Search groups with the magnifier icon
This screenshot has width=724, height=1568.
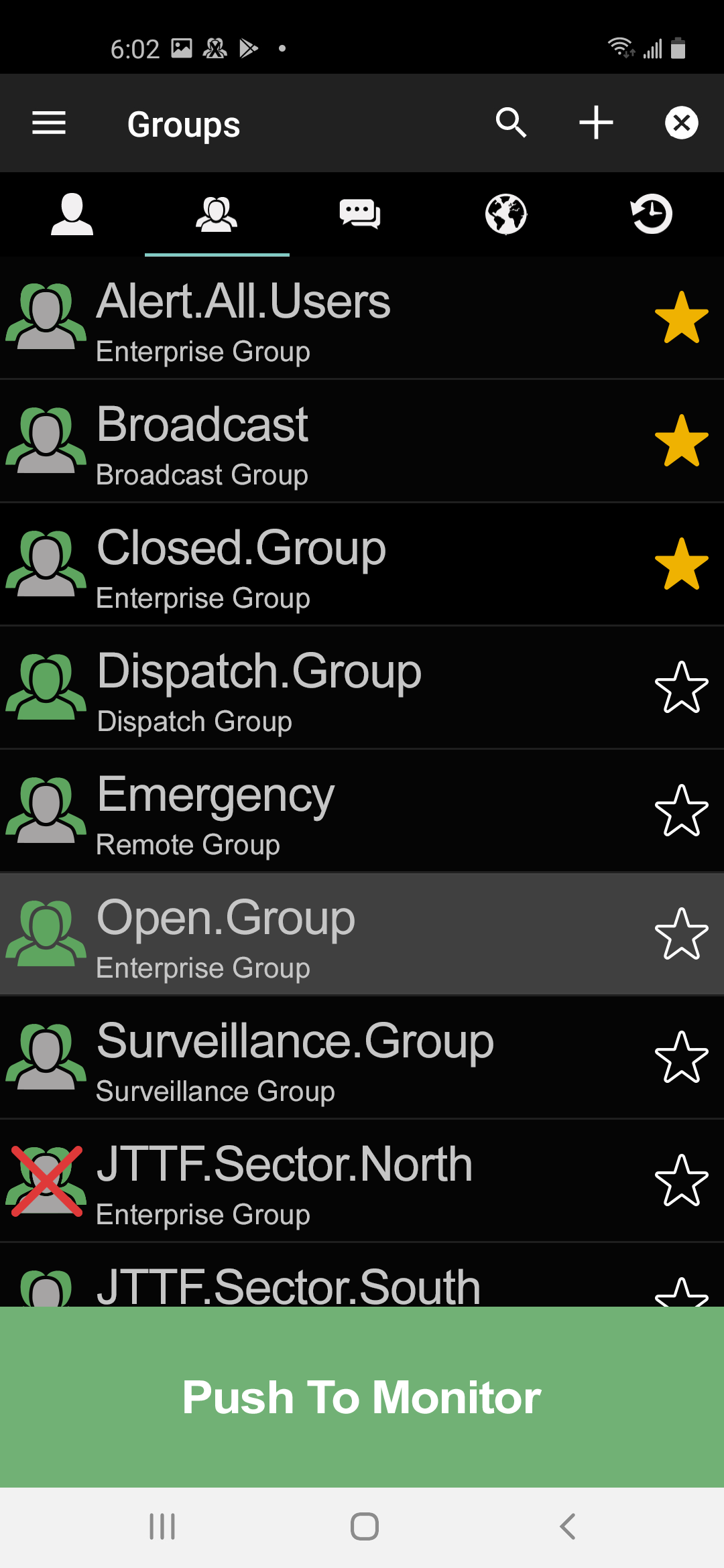511,123
